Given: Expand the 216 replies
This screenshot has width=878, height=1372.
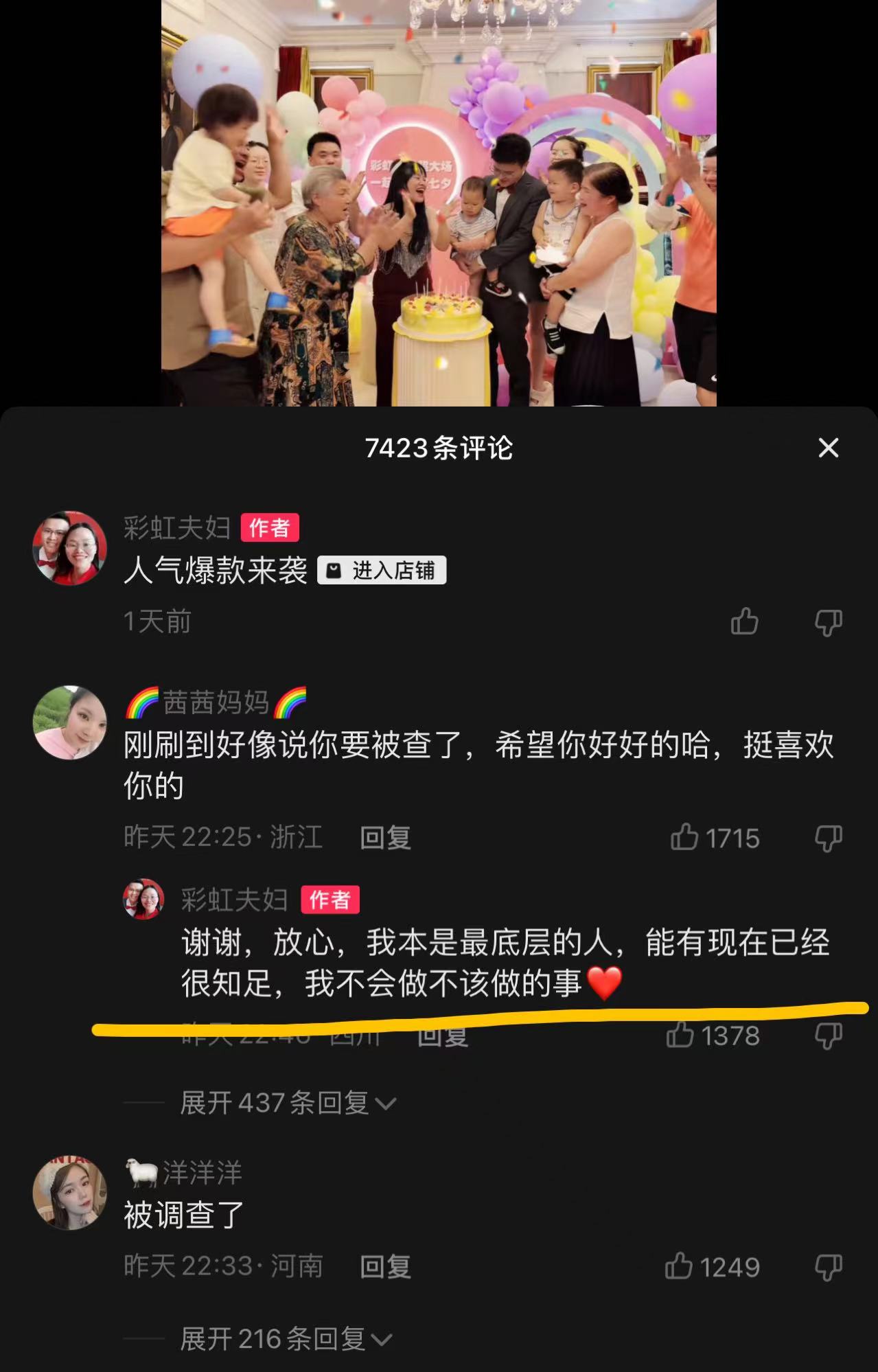Looking at the screenshot, I should pyautogui.click(x=285, y=1338).
